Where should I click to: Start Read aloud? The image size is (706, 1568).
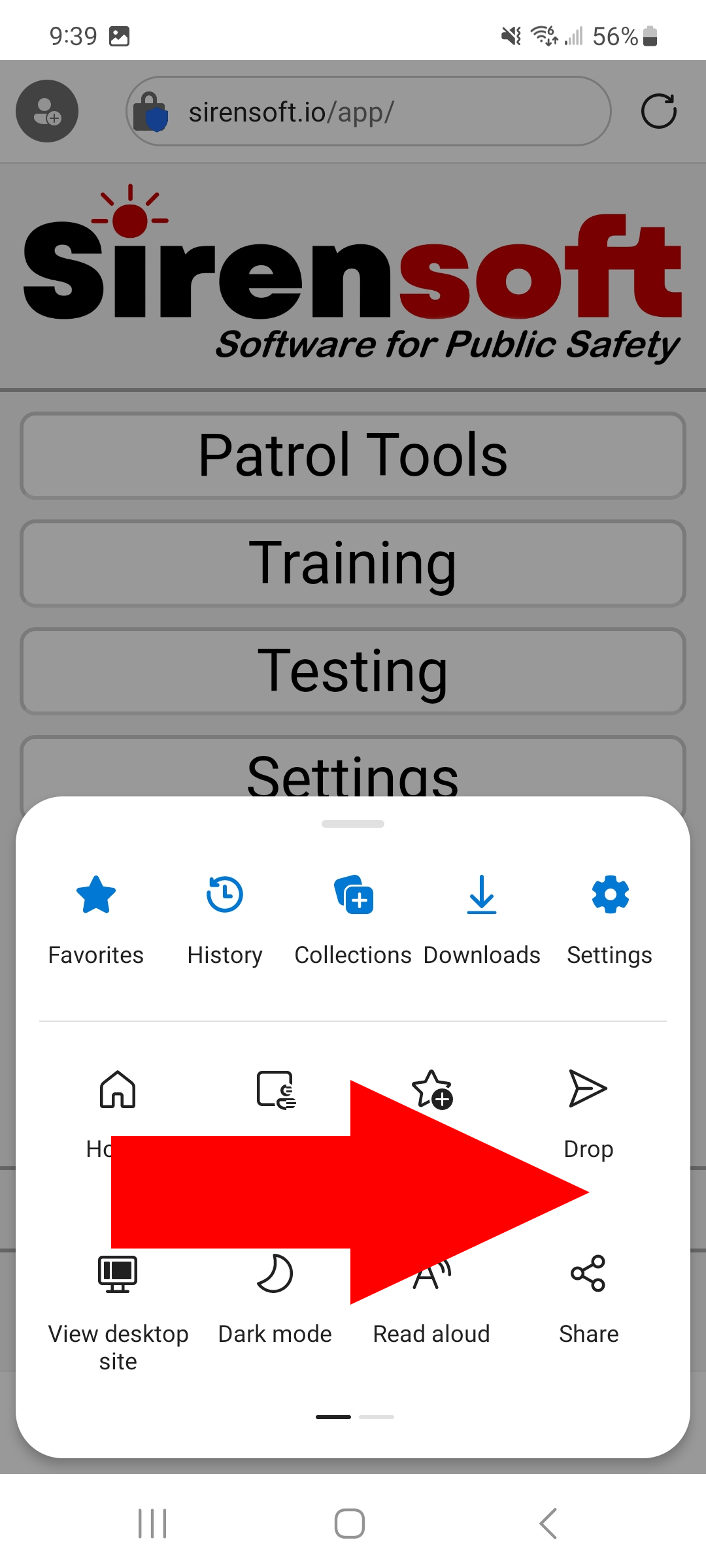pos(431,1320)
